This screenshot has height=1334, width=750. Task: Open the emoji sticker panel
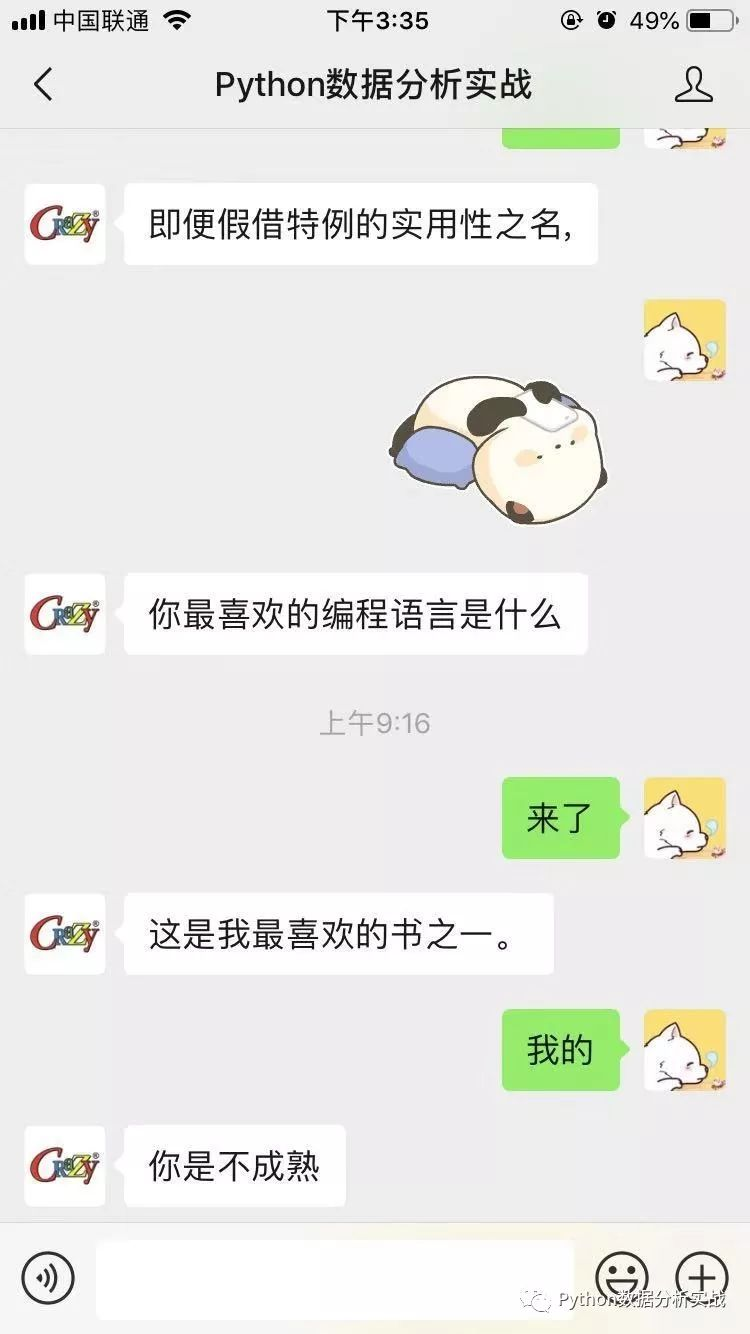point(622,1277)
